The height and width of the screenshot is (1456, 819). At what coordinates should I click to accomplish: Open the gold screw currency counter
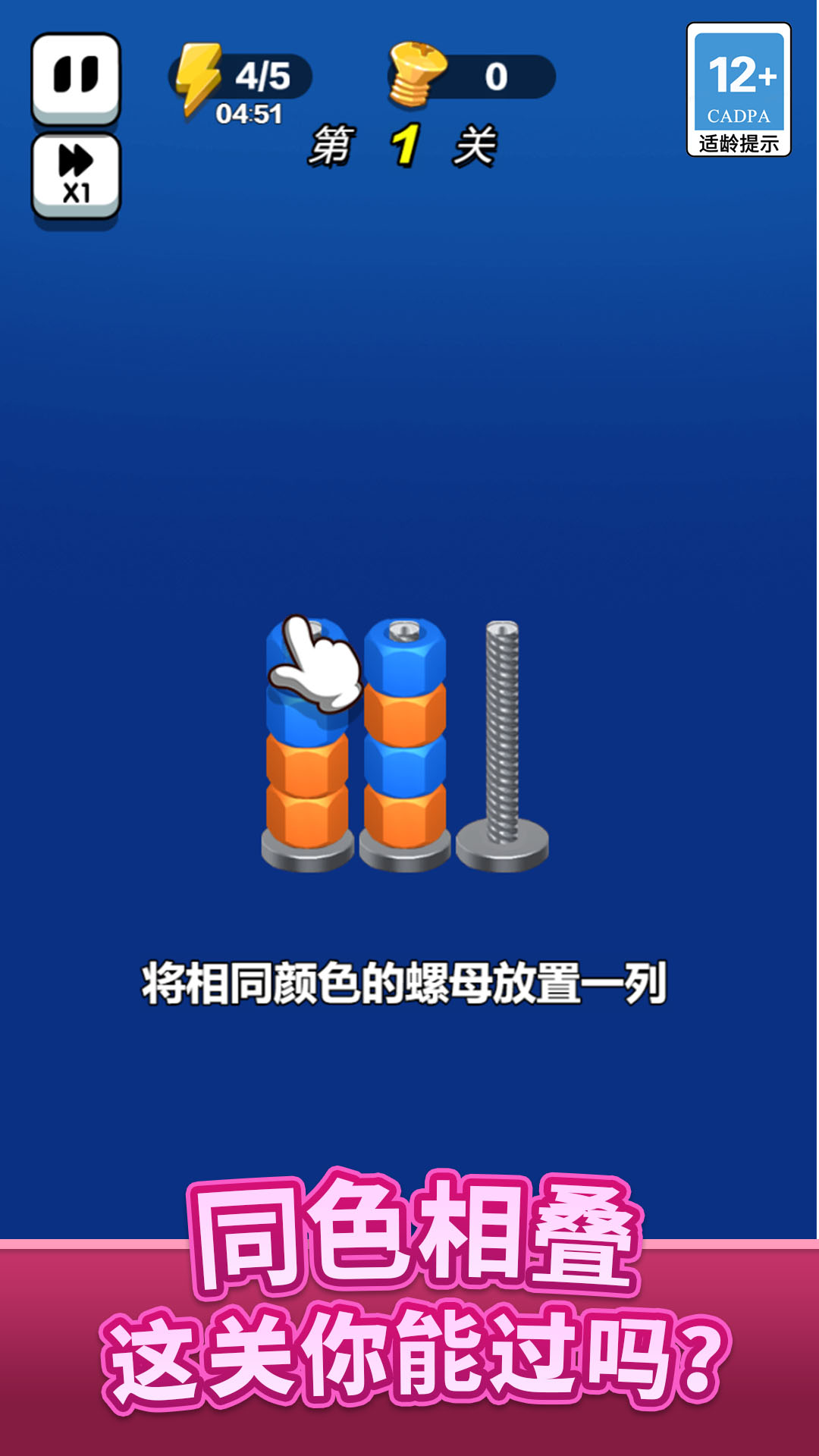click(x=470, y=76)
